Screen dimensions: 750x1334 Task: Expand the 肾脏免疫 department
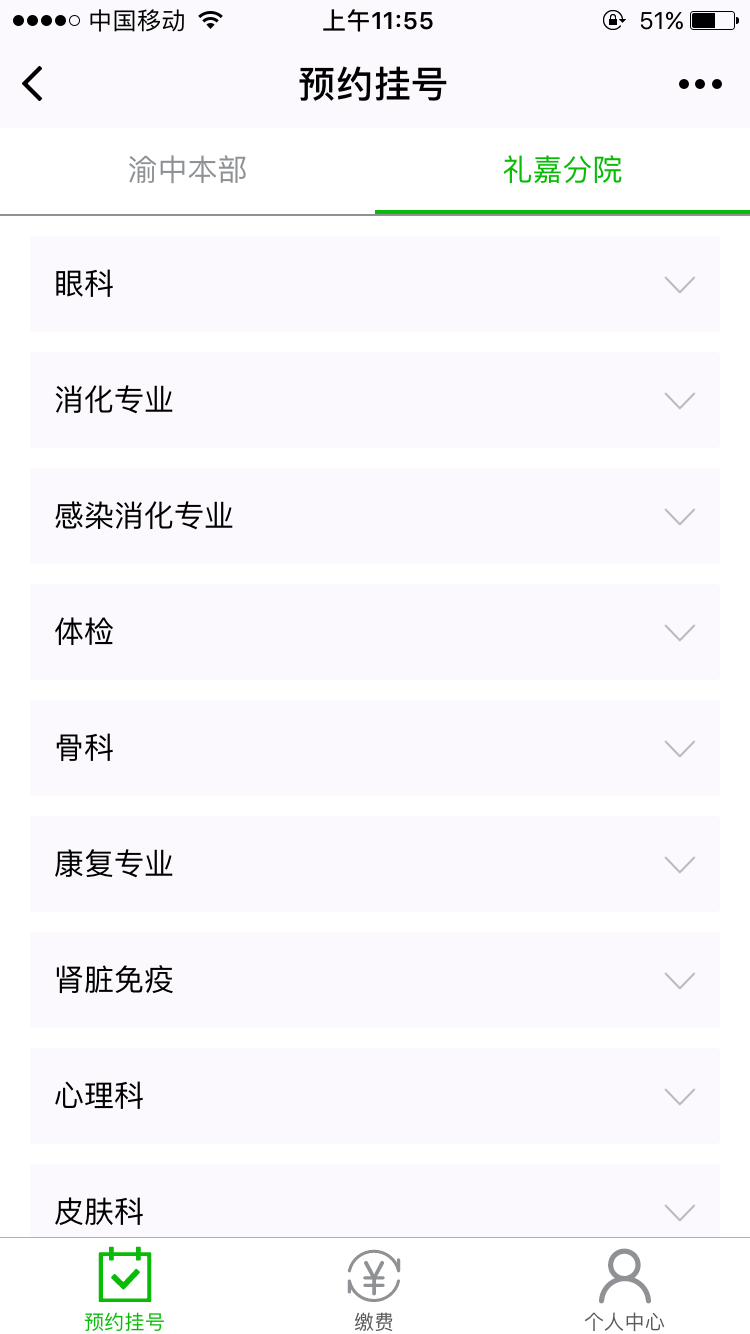pyautogui.click(x=375, y=981)
